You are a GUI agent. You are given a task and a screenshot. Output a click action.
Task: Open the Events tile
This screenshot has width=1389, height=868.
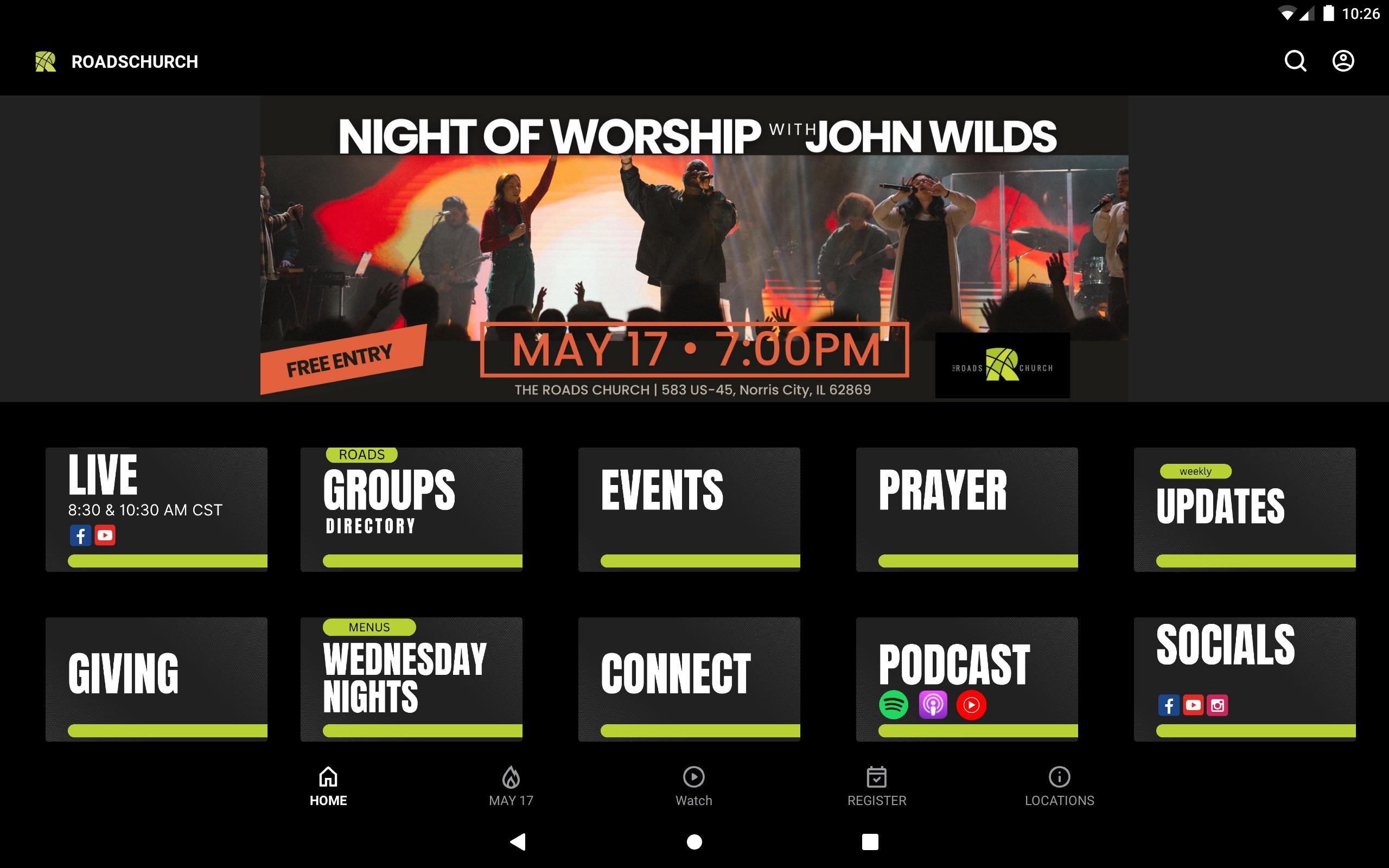pos(689,509)
